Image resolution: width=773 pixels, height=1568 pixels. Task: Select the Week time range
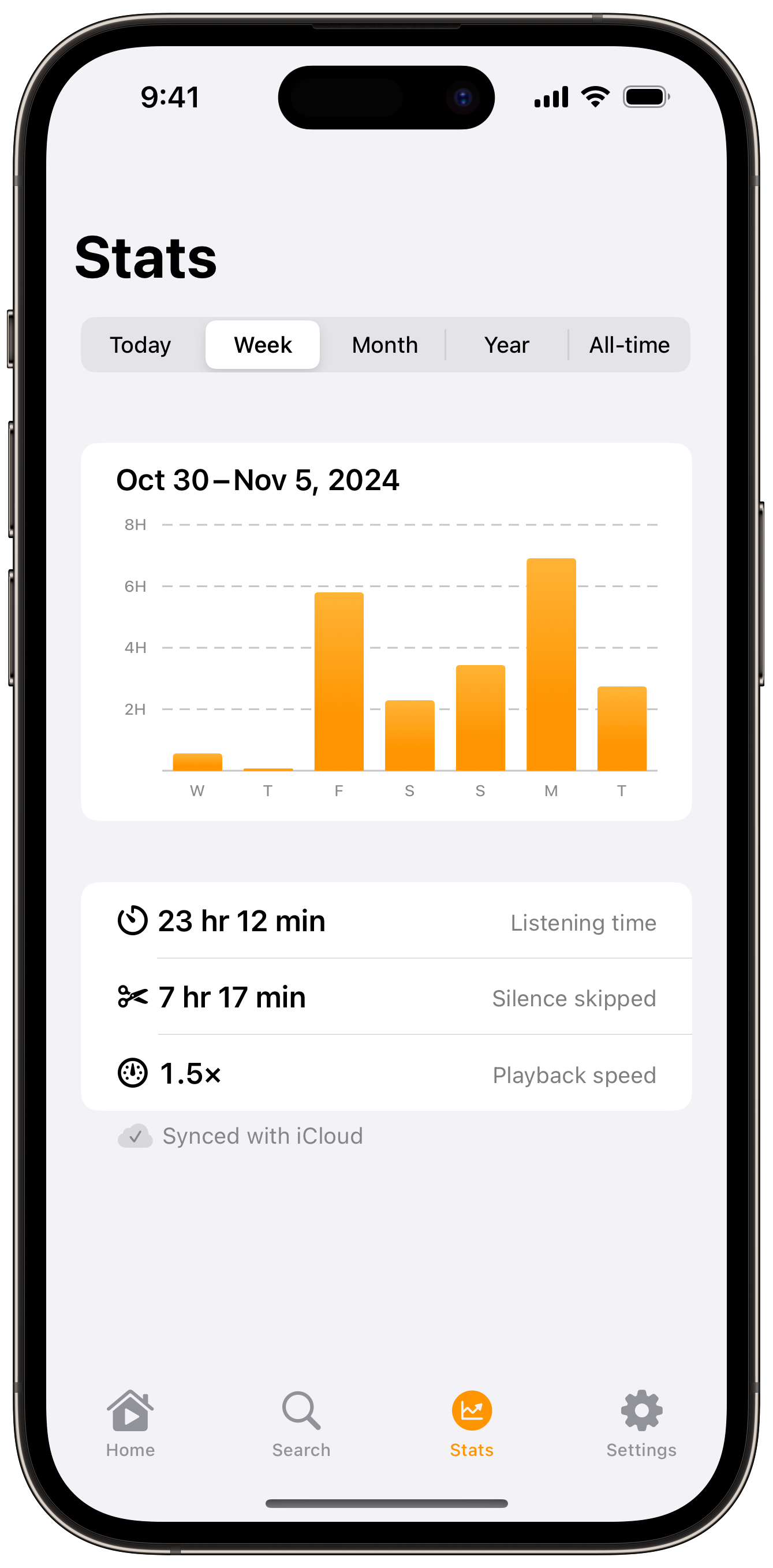[263, 345]
